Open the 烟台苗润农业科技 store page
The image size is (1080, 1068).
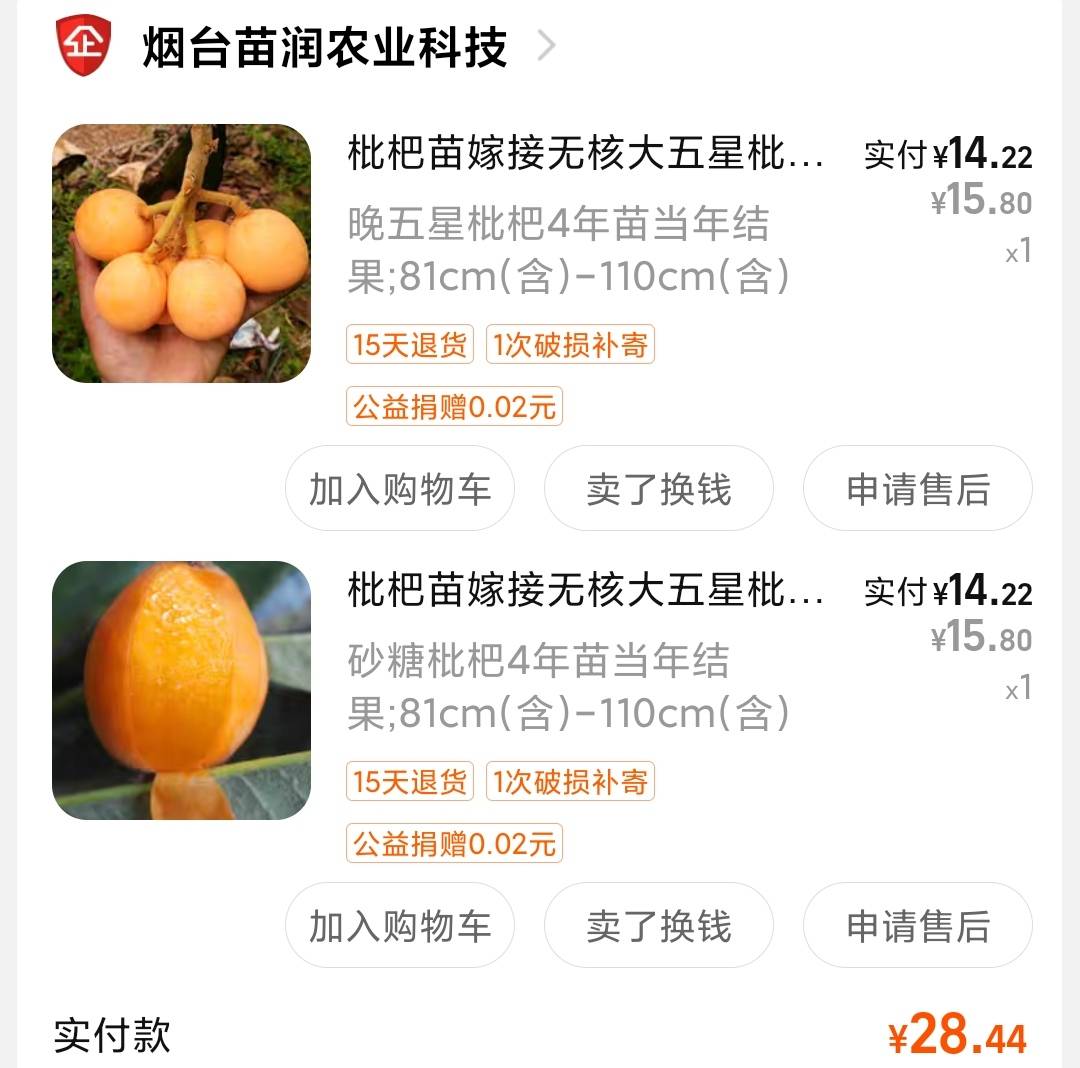click(325, 47)
